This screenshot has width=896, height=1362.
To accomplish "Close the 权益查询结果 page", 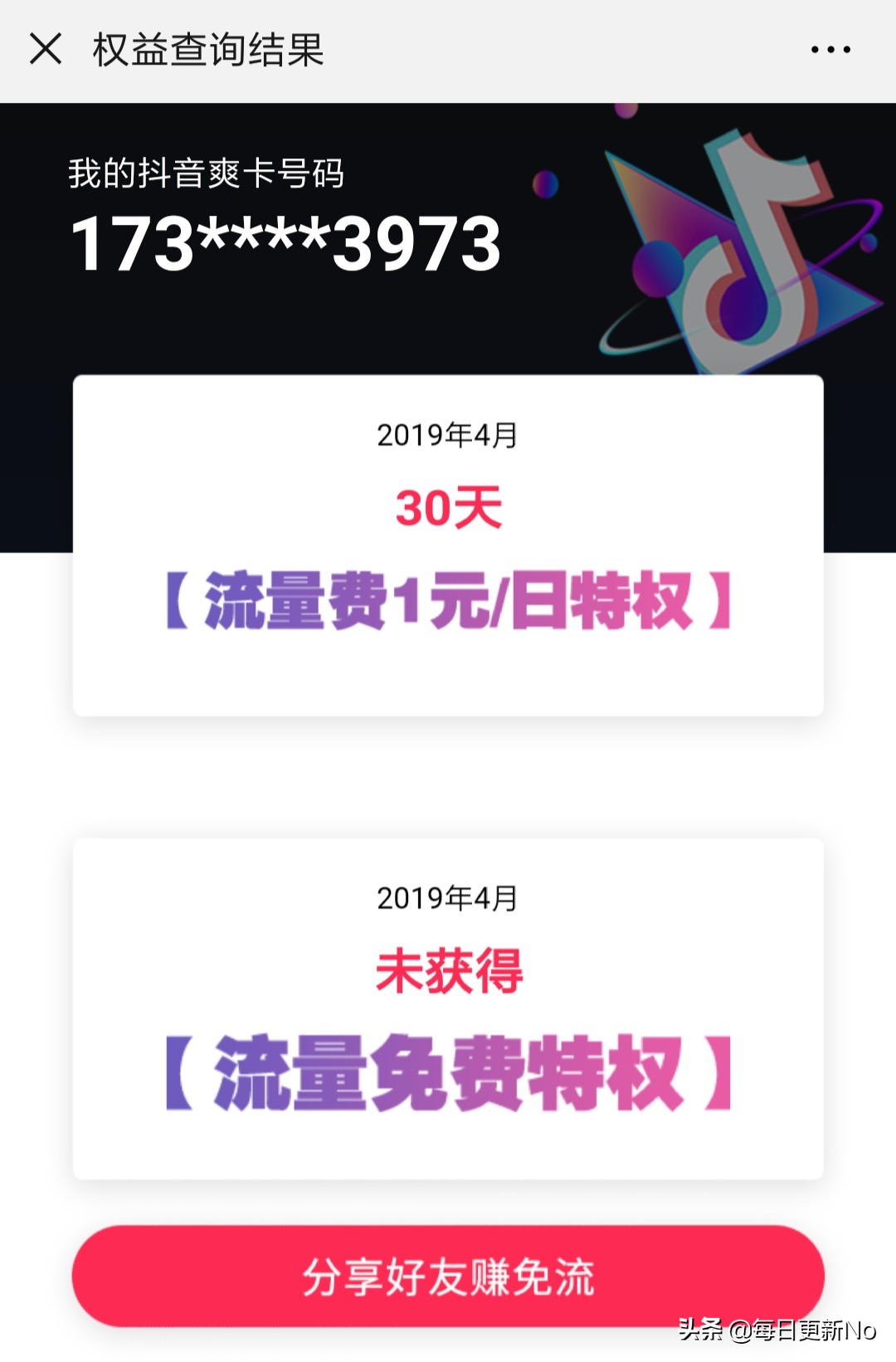I will (x=47, y=50).
